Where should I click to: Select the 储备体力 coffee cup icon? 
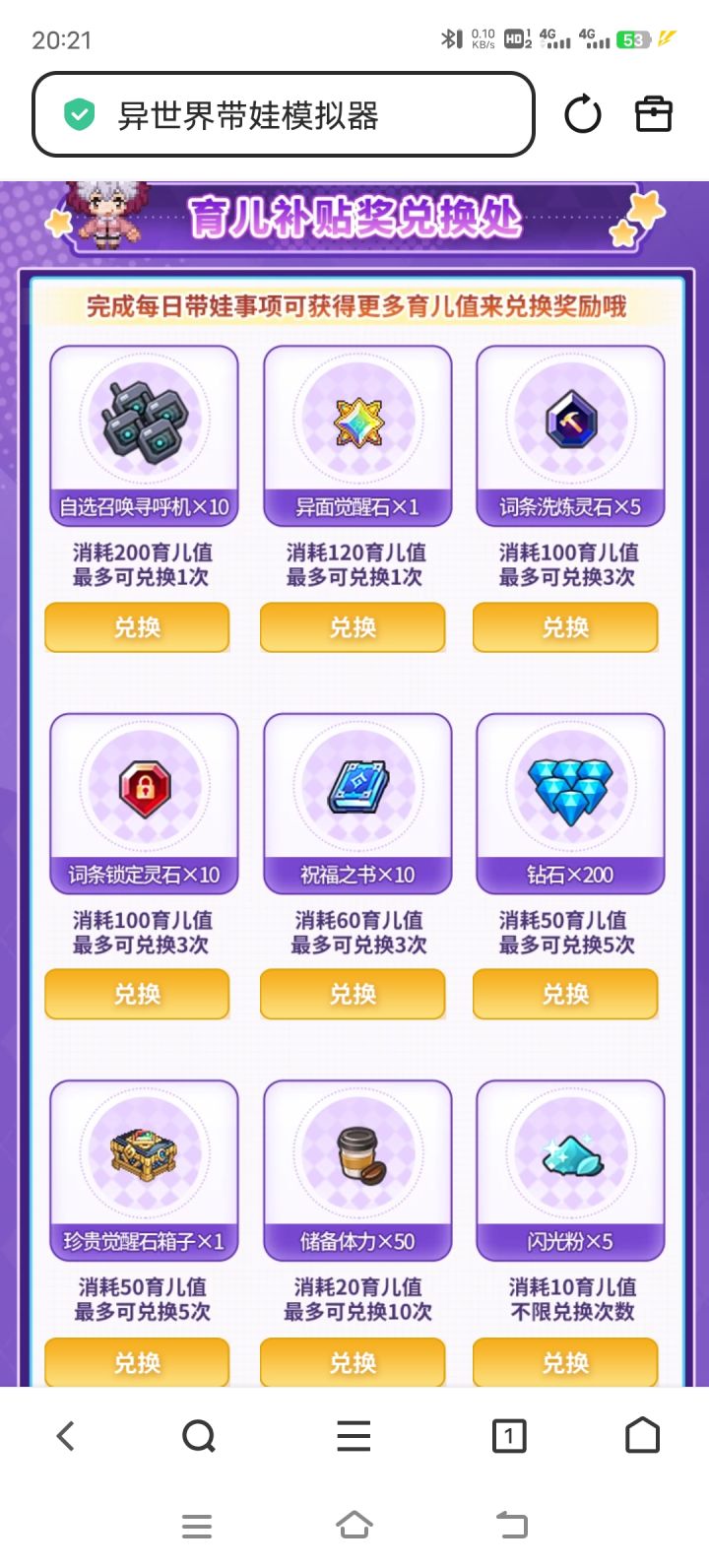click(x=356, y=1152)
